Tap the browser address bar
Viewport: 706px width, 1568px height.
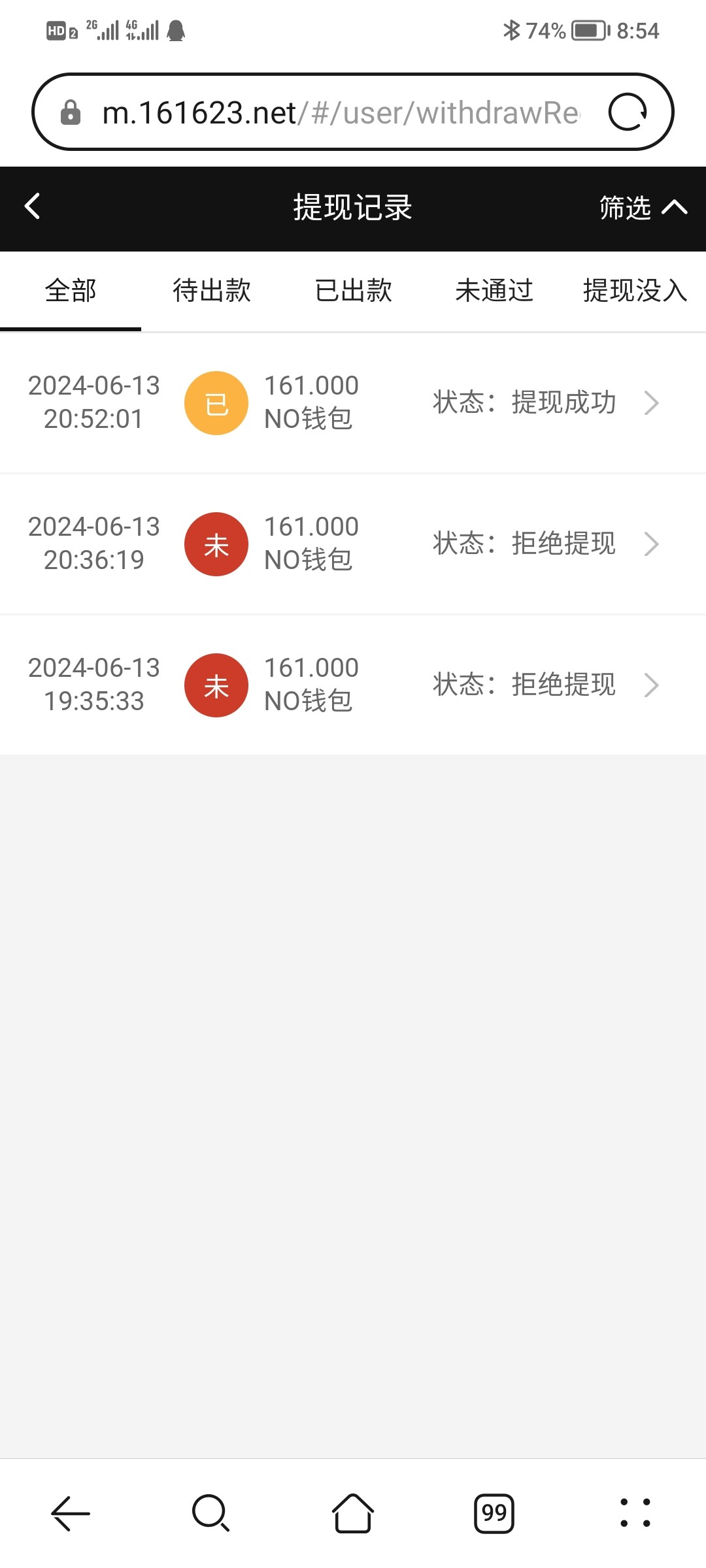[x=340, y=112]
